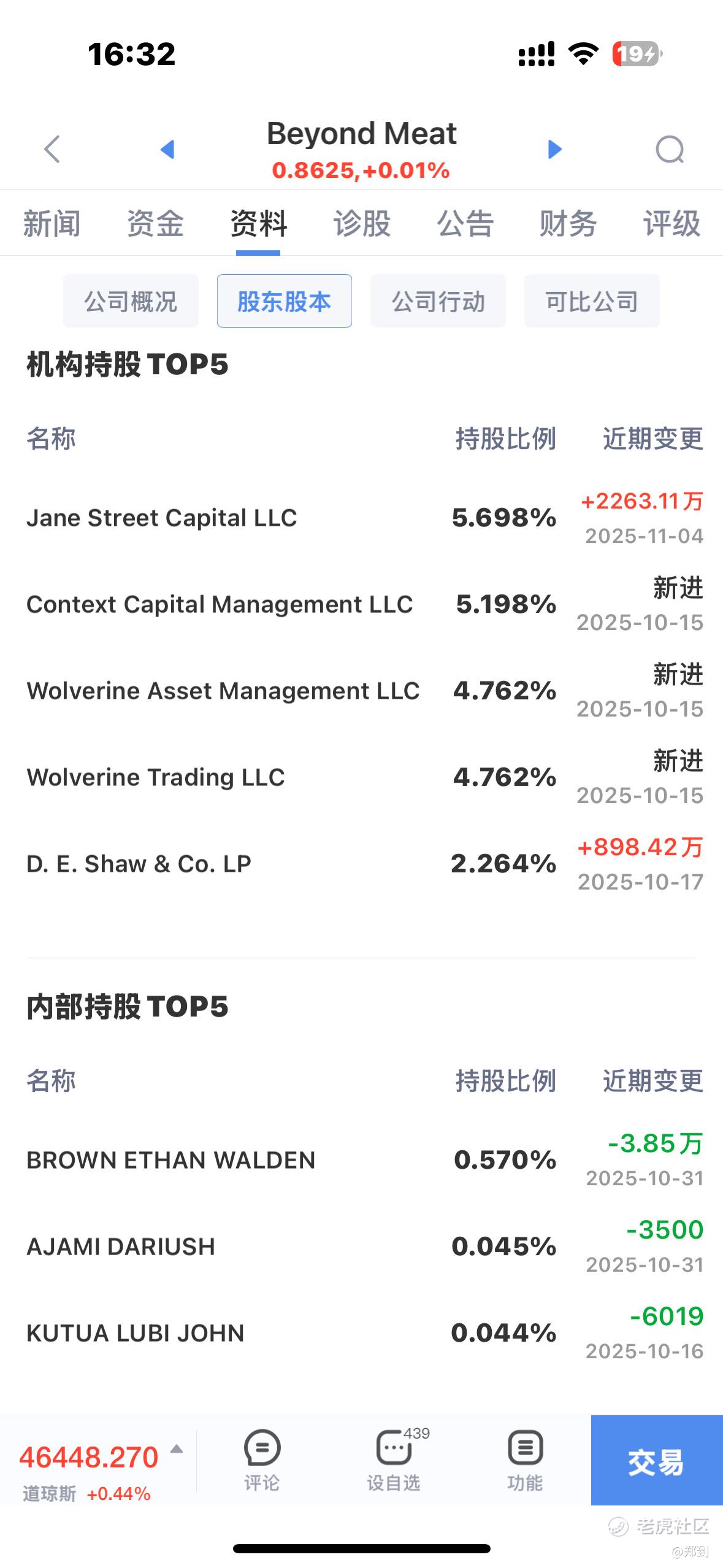Image resolution: width=723 pixels, height=1568 pixels.
Task: Tap the blue 交易 trade button
Action: (656, 1461)
